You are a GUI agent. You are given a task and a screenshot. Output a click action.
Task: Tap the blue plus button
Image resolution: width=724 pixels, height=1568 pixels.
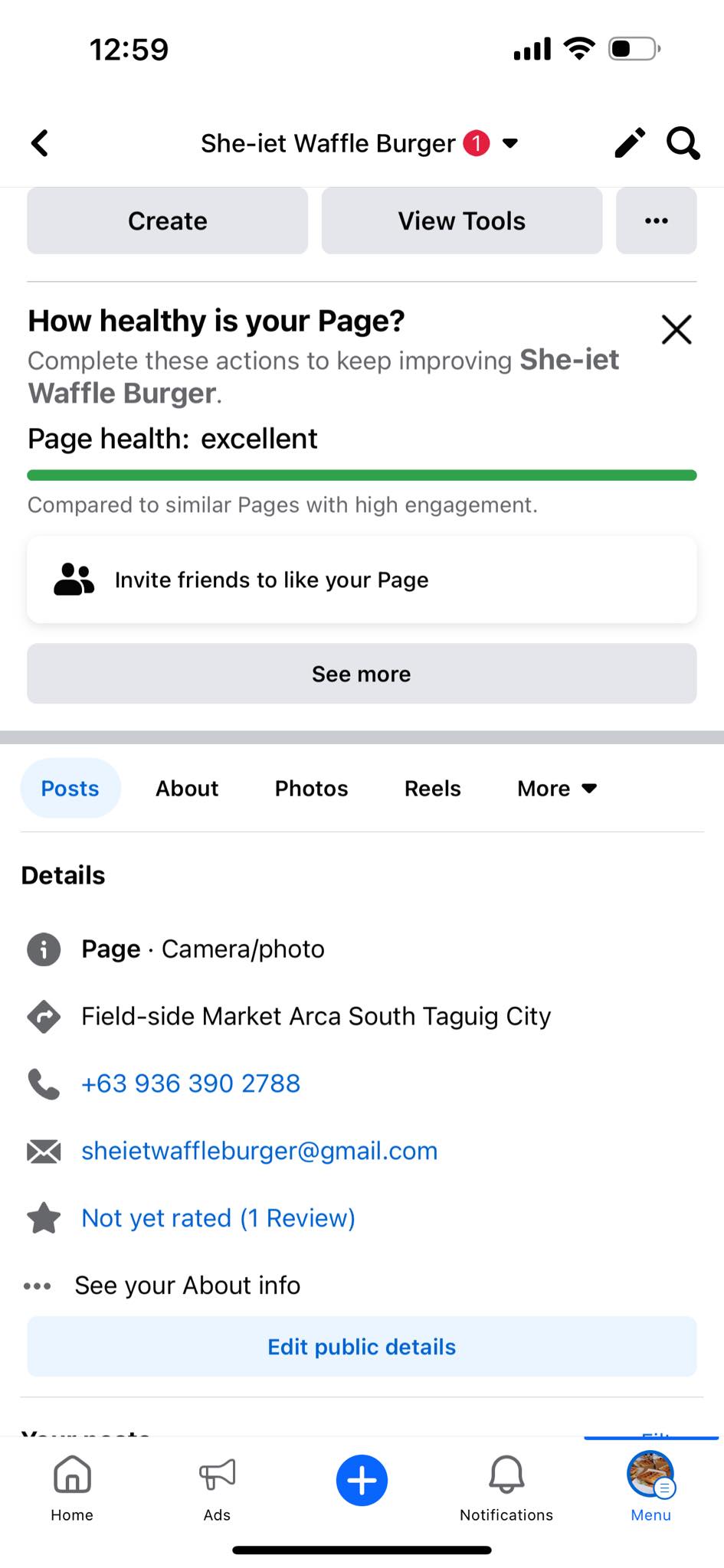coord(362,1480)
